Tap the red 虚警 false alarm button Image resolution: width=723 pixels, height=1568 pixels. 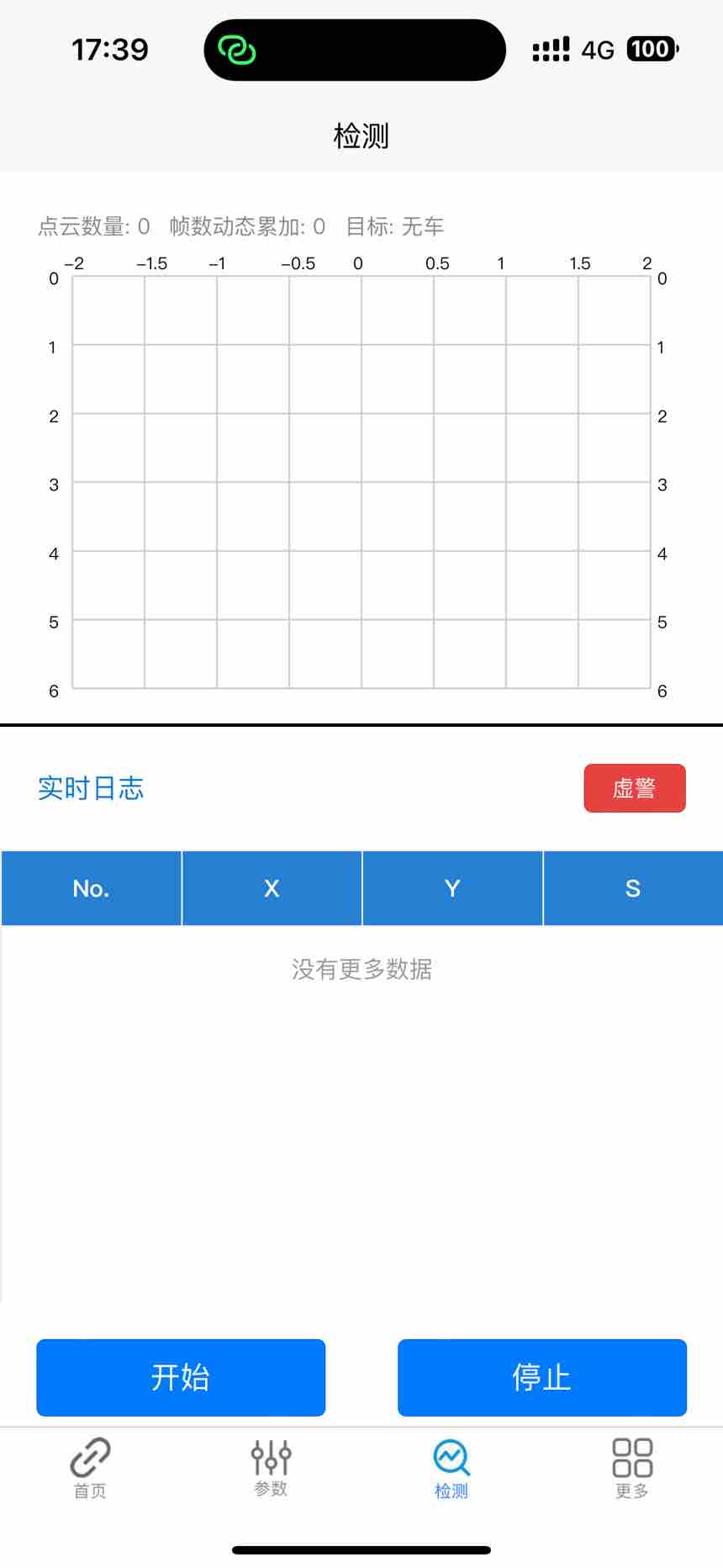(635, 787)
